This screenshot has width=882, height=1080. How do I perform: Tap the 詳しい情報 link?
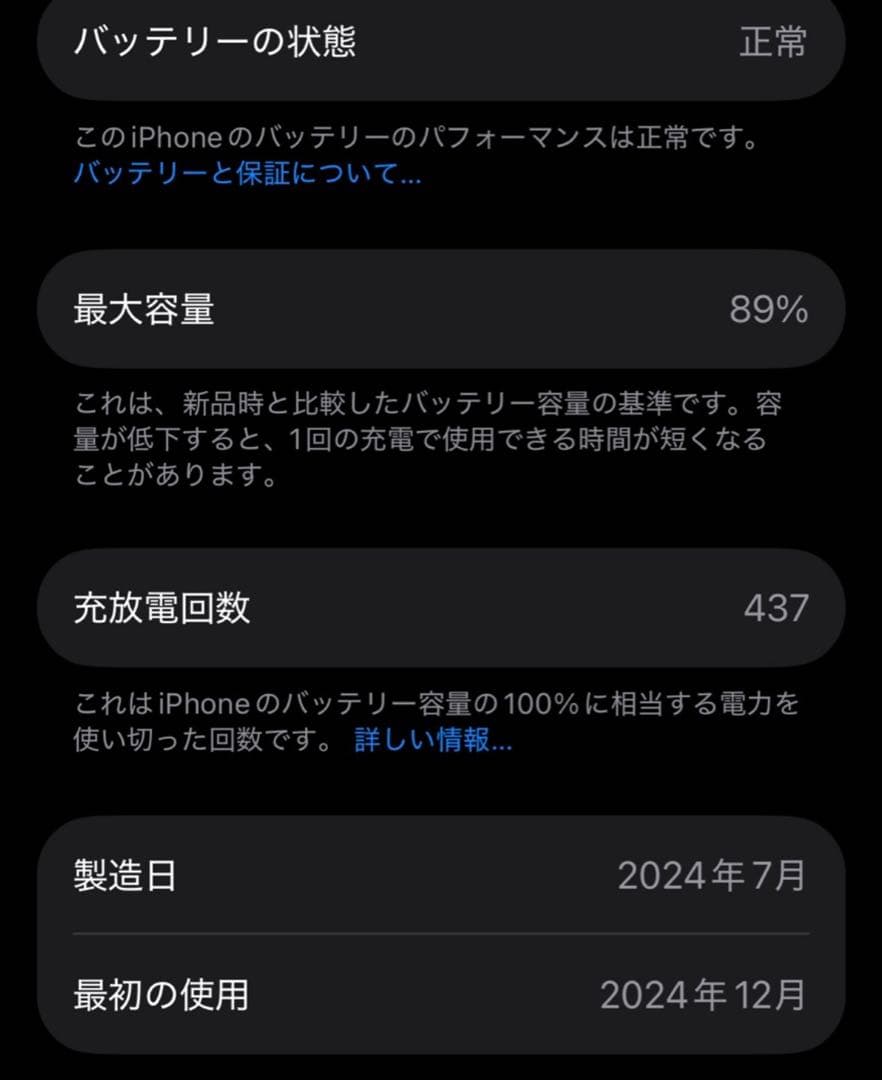click(x=430, y=744)
